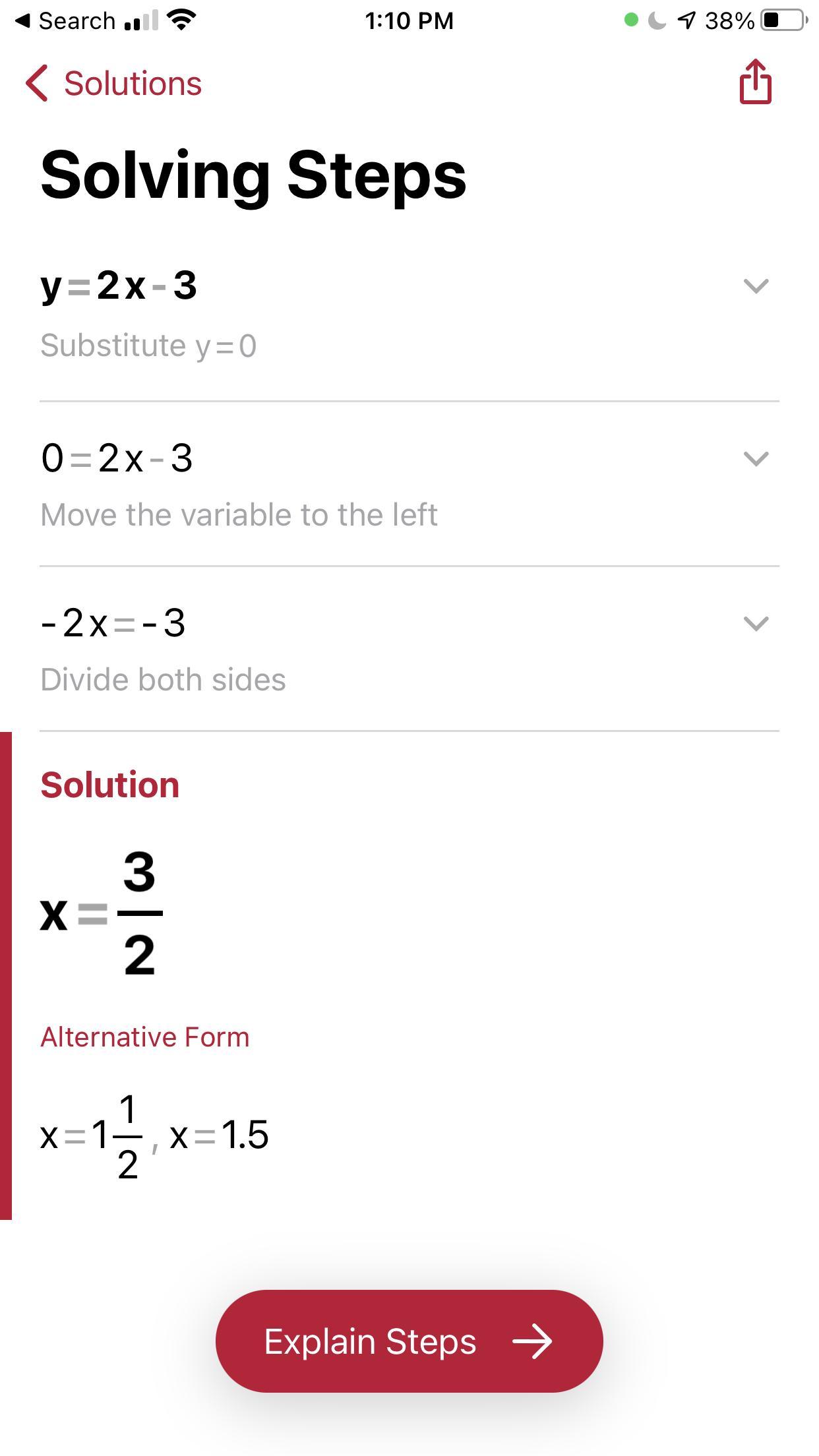Expand the -2x=-3 divide step
The image size is (819, 1456).
tap(756, 623)
